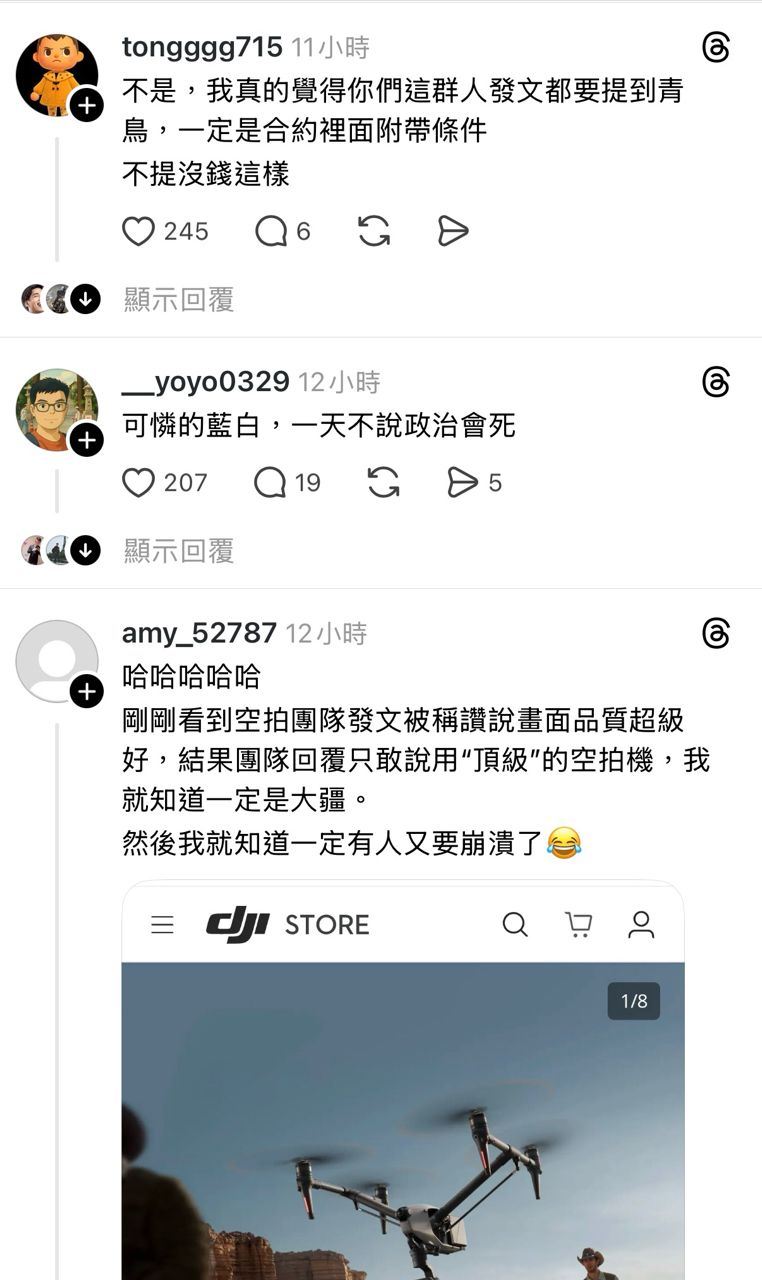Reply to tongggg715's comment
This screenshot has width=762, height=1280.
pos(271,231)
